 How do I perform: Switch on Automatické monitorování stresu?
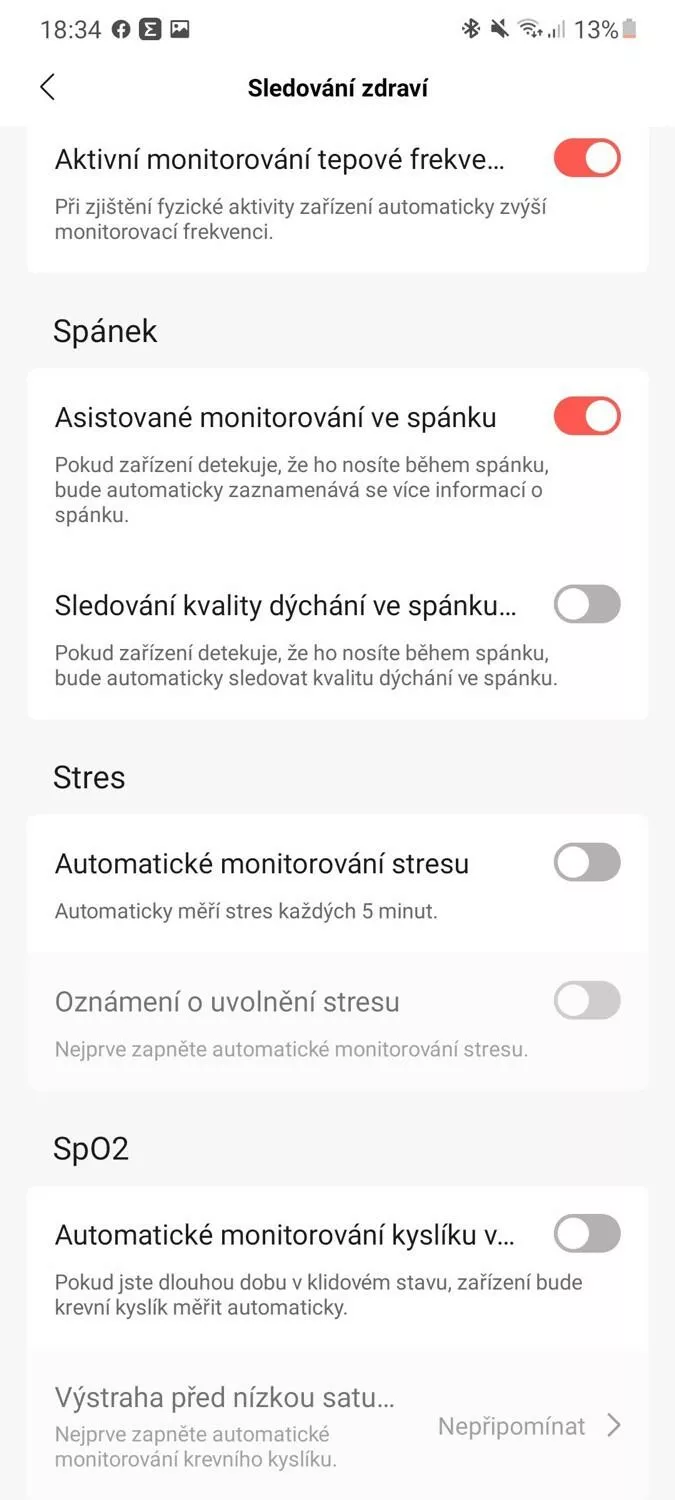(587, 862)
